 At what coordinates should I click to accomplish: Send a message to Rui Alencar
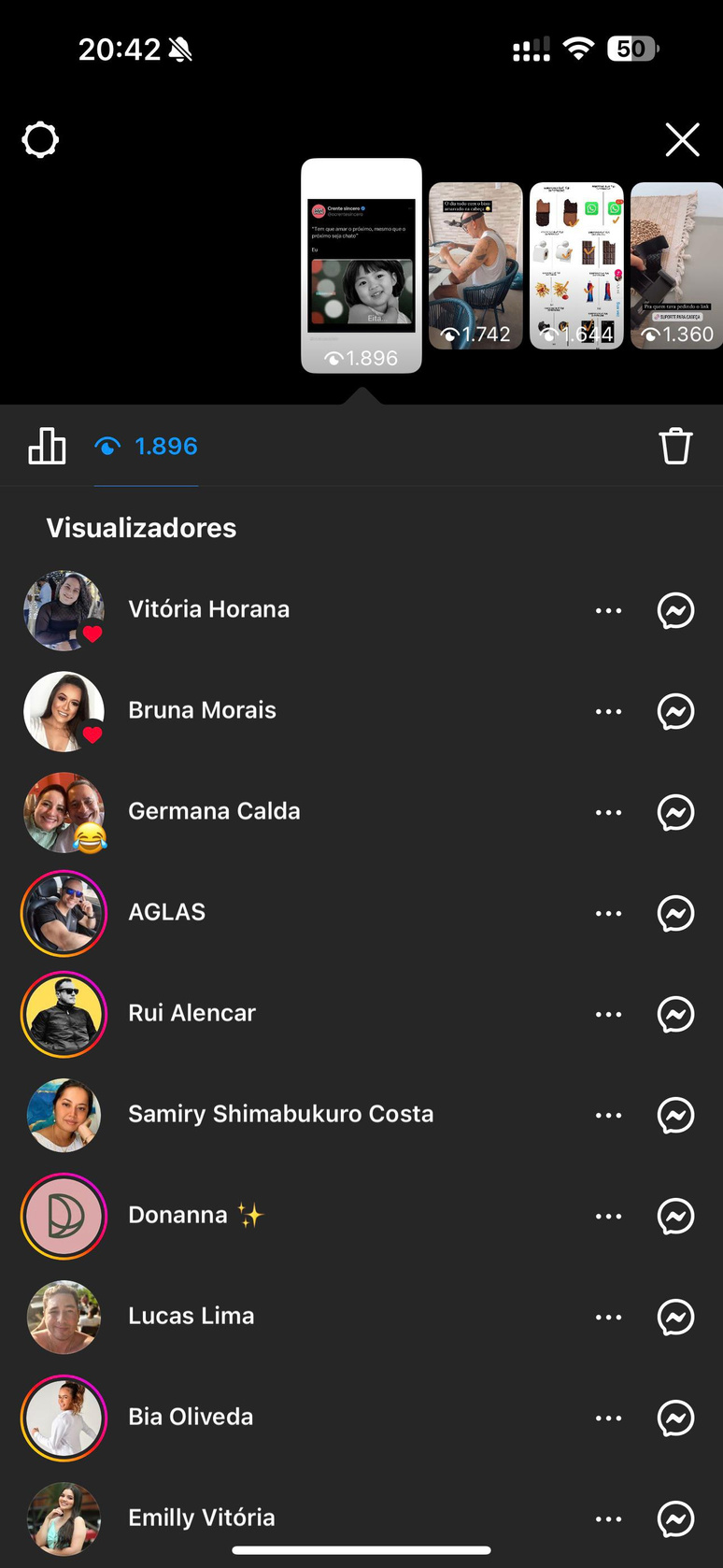pos(675,1014)
